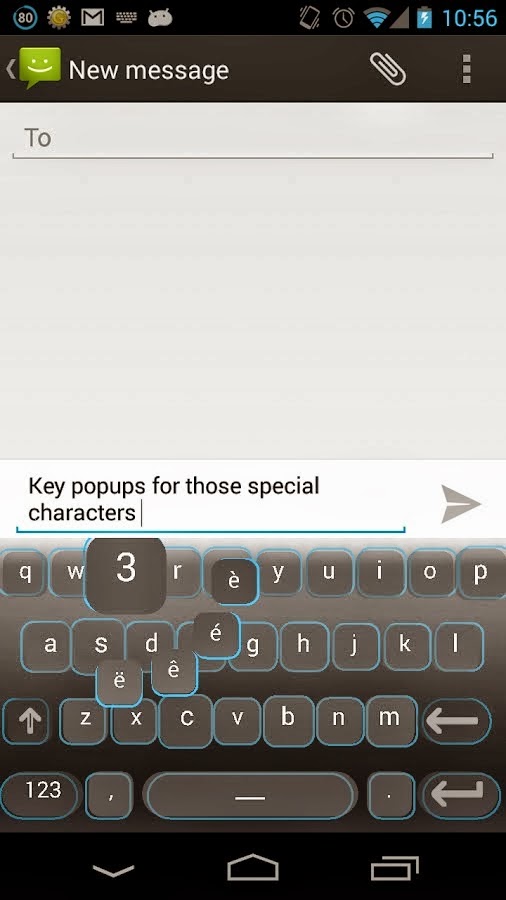The width and height of the screenshot is (506, 900).
Task: Select the è accent popup key
Action: (234, 581)
